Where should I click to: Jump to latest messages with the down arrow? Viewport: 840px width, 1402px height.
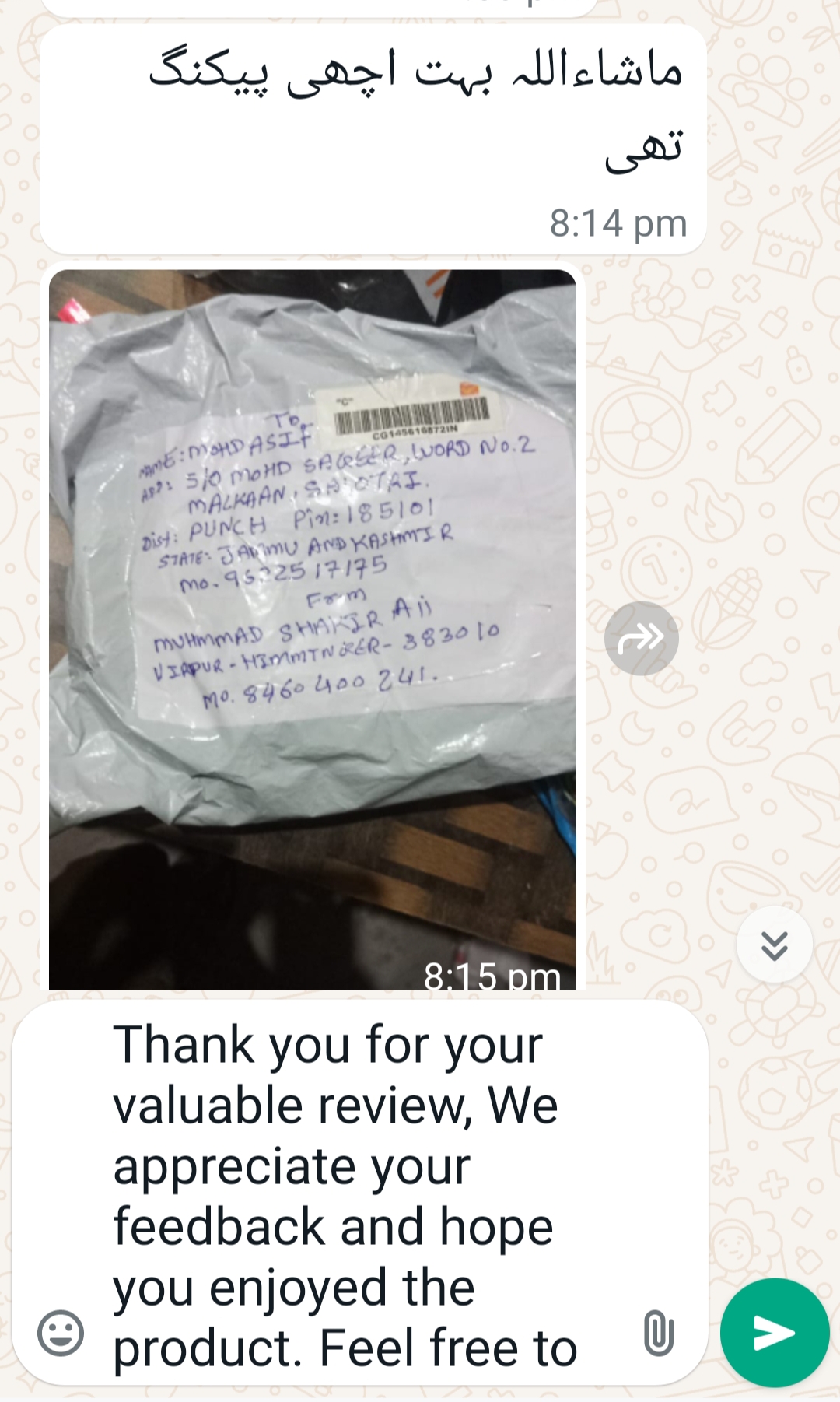tap(774, 945)
